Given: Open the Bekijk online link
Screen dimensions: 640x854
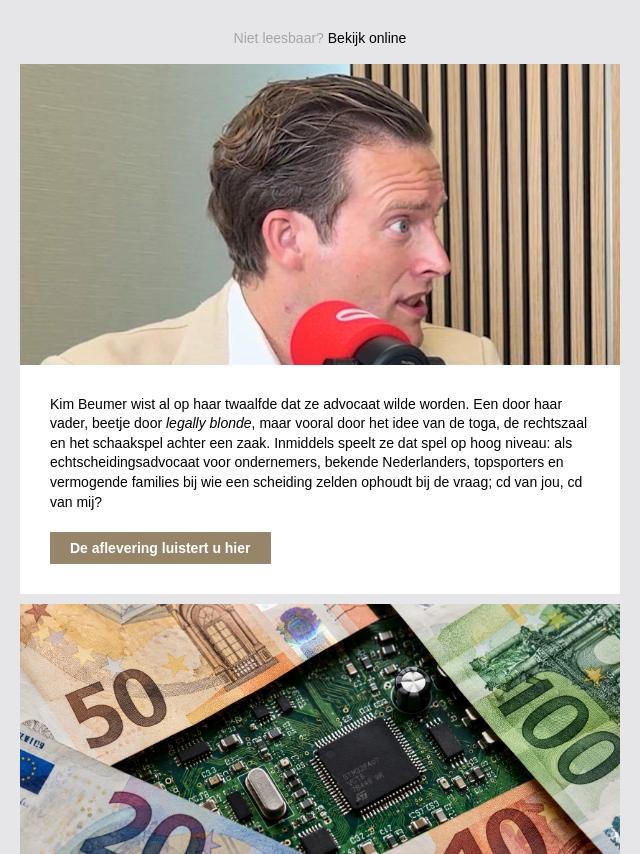Looking at the screenshot, I should 367,39.
